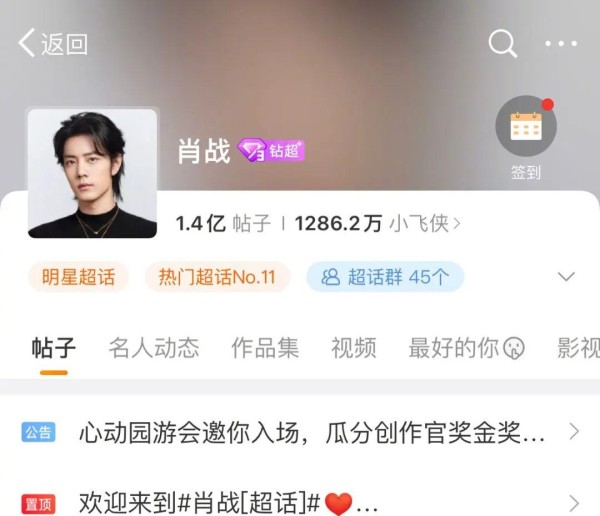Switch to the 作品集 tab
Screen dimensions: 600x516
[x=265, y=347]
